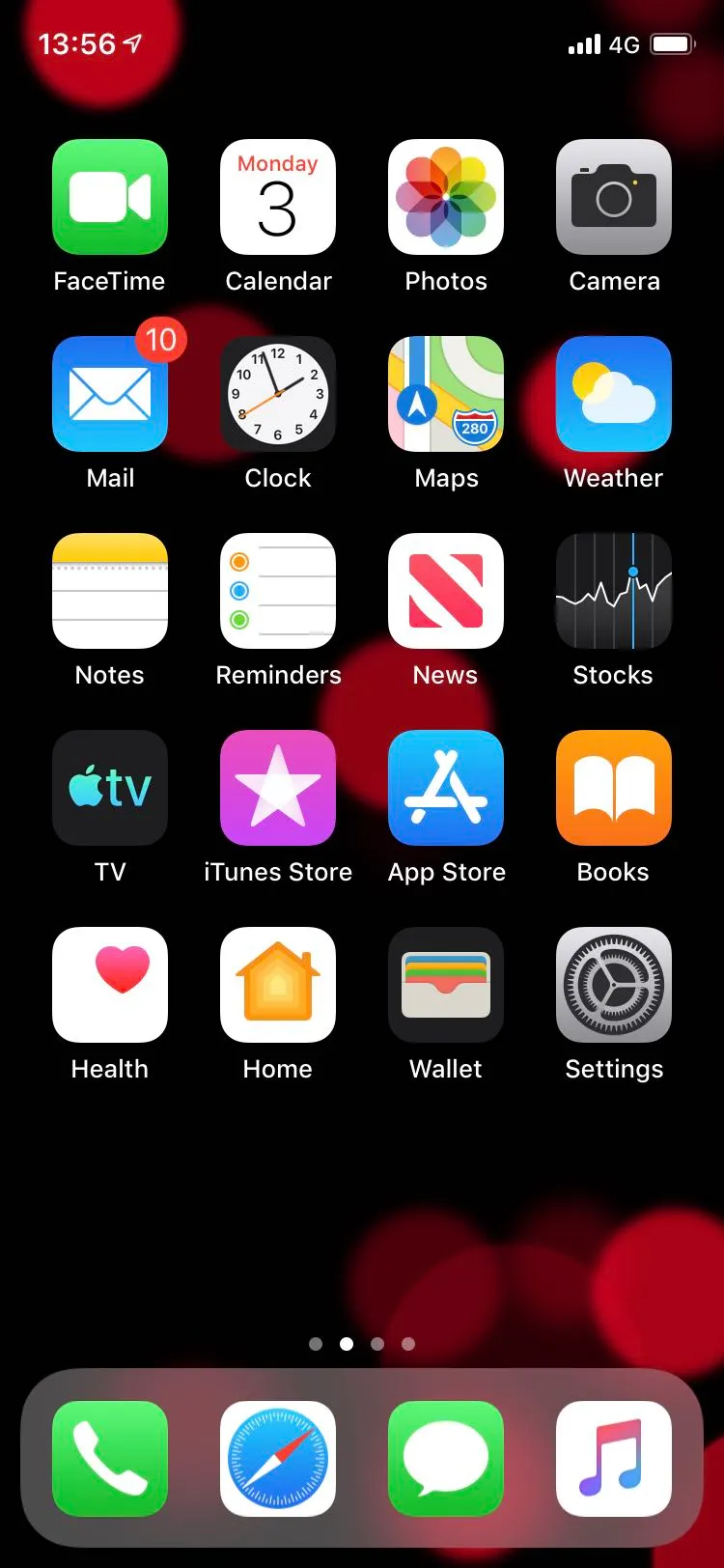724x1568 pixels.
Task: Open Settings
Action: coord(613,984)
